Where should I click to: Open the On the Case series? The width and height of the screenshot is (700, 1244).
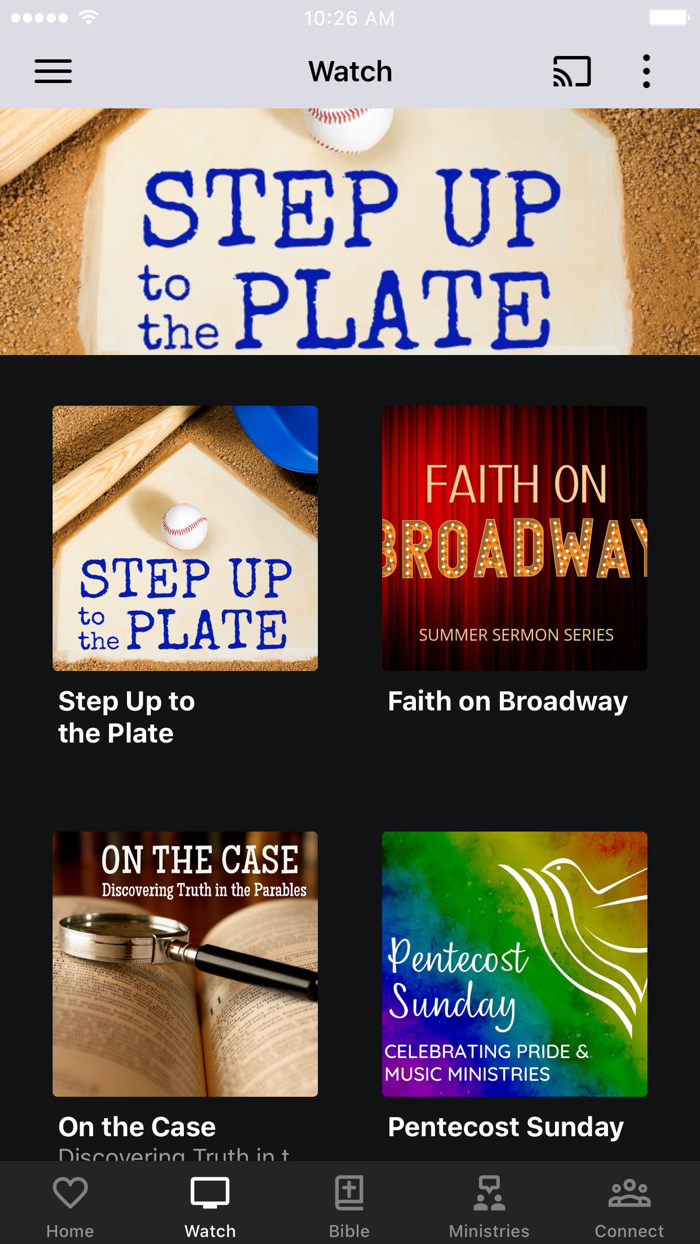(x=185, y=964)
